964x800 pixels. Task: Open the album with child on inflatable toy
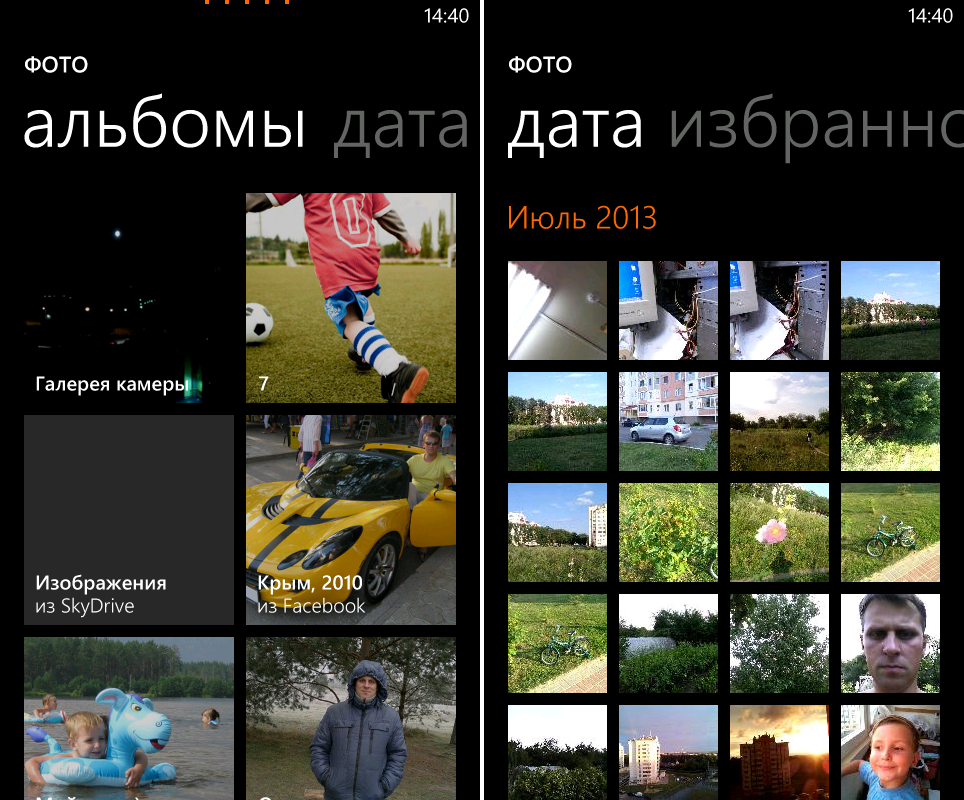(x=129, y=718)
